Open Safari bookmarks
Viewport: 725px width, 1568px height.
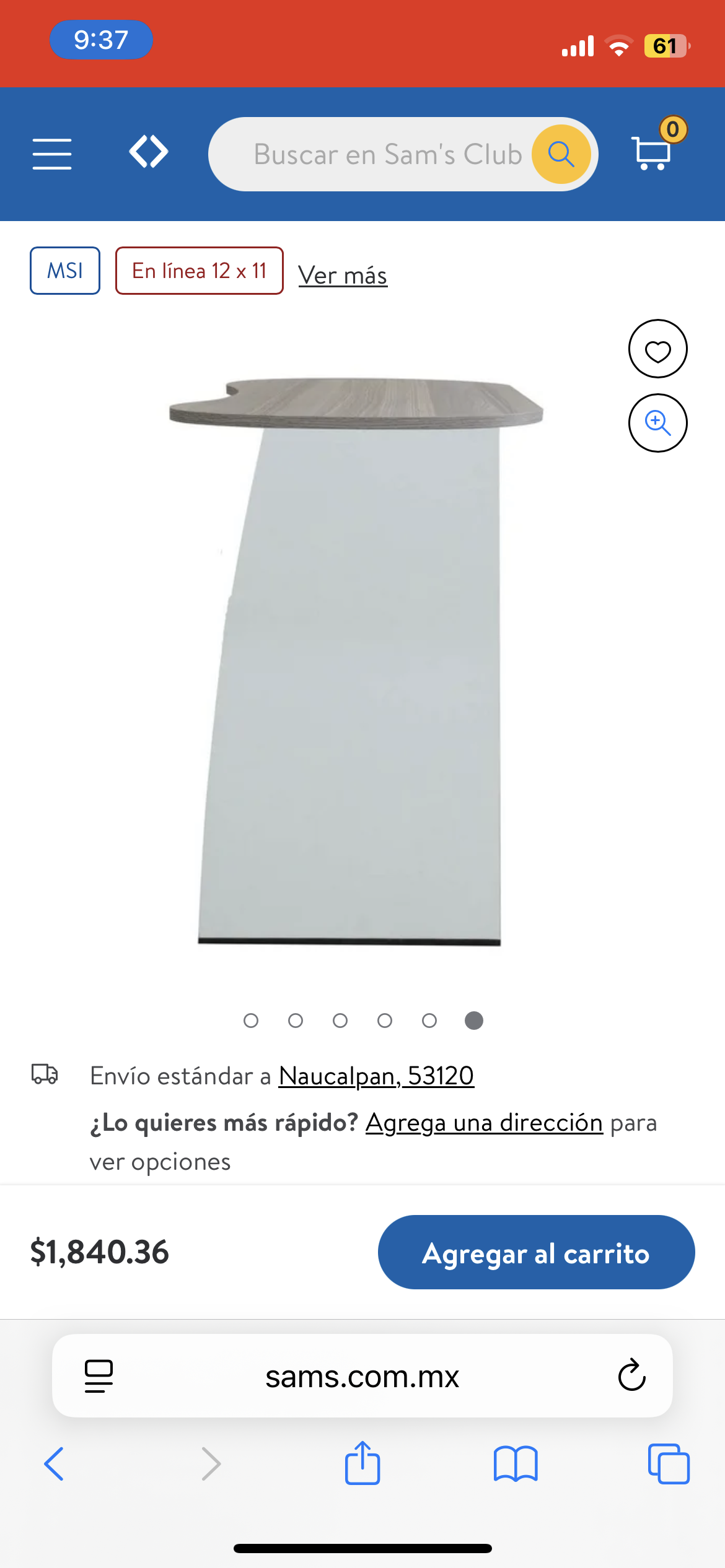(516, 1464)
